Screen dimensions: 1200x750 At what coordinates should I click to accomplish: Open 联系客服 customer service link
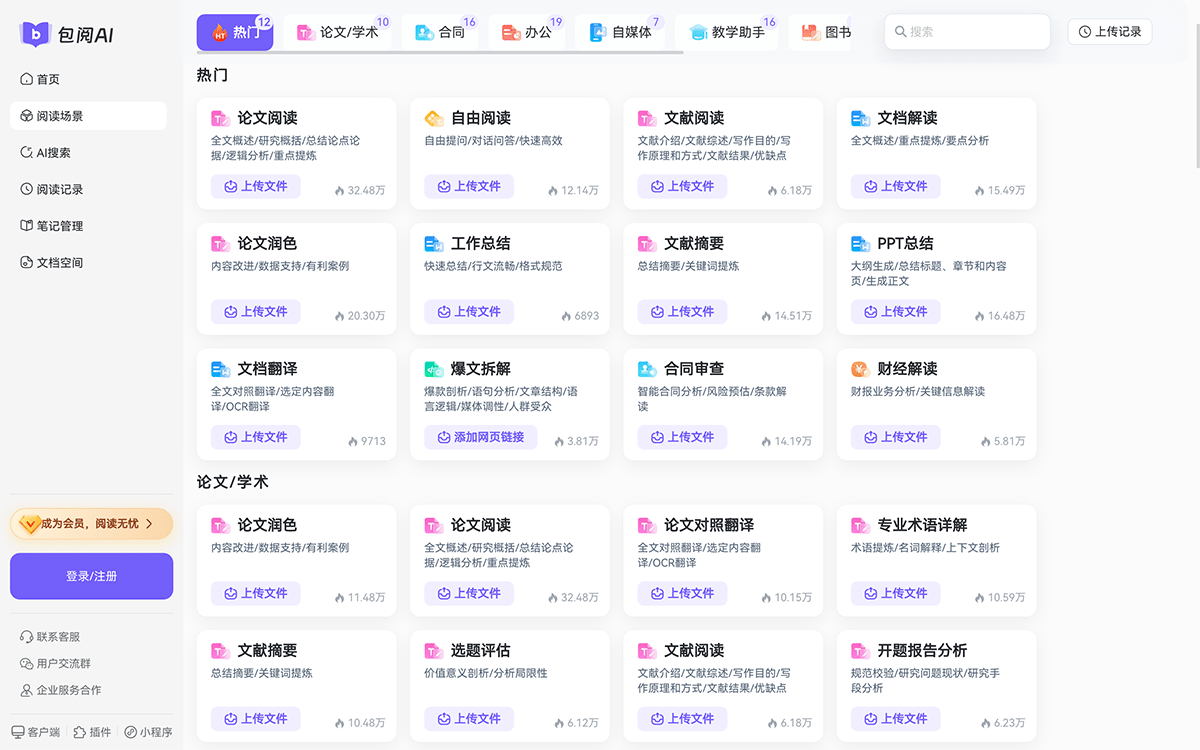click(x=57, y=637)
